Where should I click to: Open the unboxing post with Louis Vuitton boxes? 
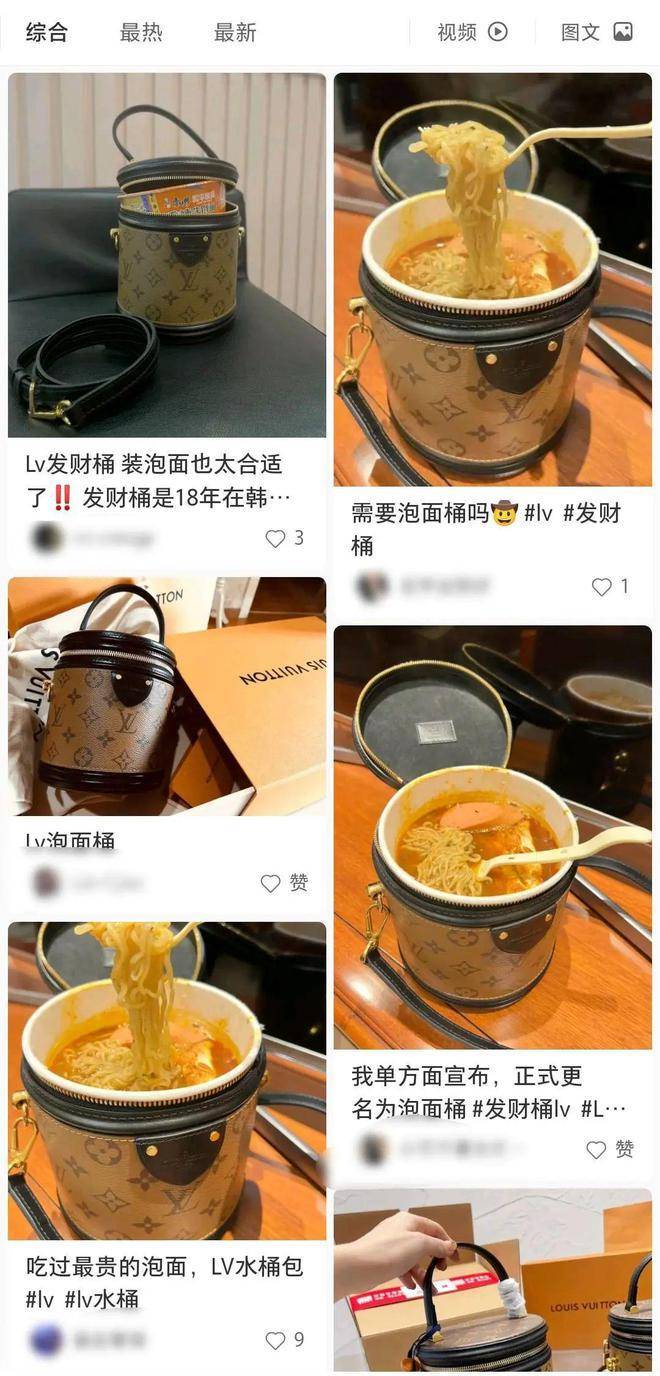[493, 1280]
